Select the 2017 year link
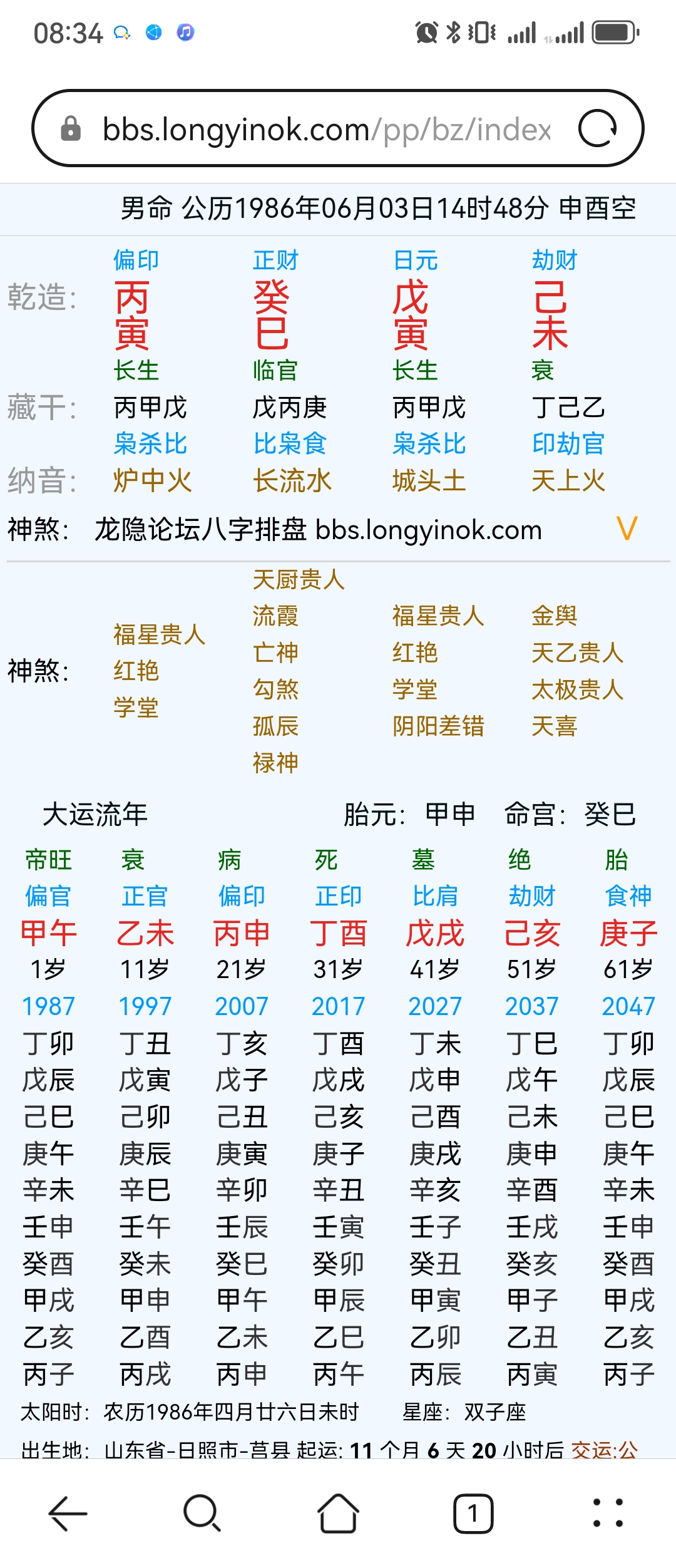The width and height of the screenshot is (676, 1568). [339, 1006]
